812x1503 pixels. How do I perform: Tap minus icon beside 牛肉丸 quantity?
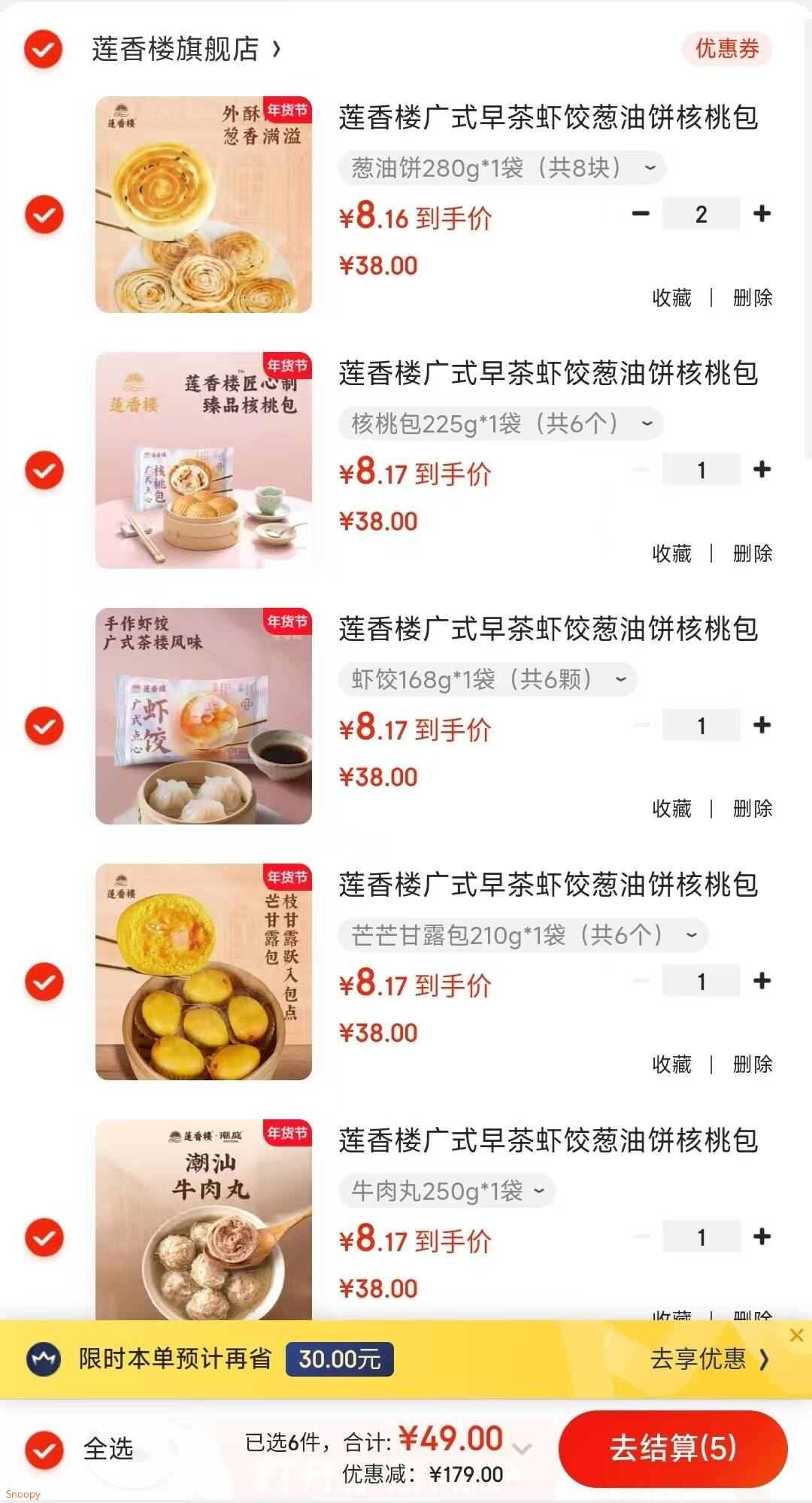click(x=641, y=1237)
